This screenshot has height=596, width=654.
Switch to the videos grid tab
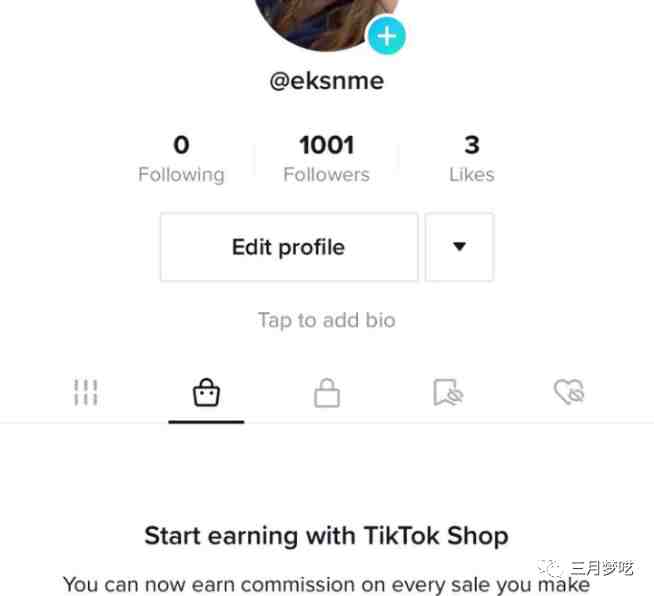(86, 393)
